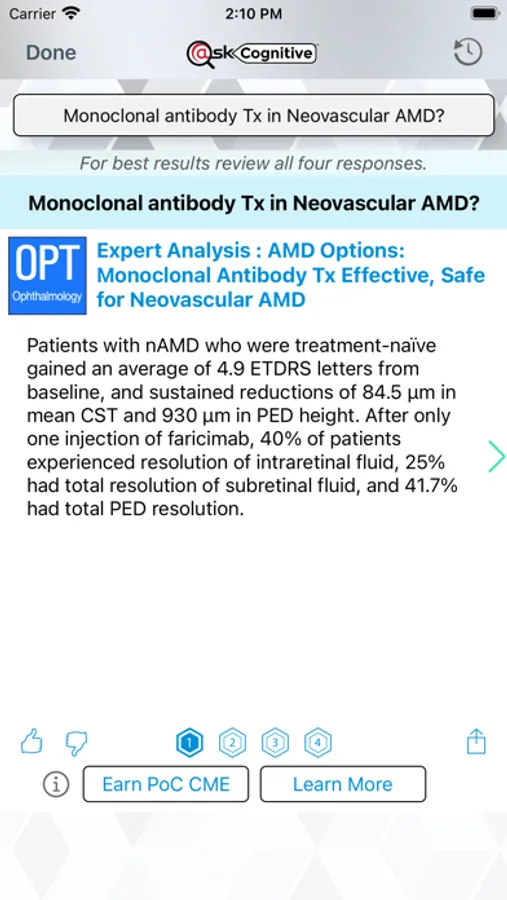
Task: Switch to response 4
Action: pyautogui.click(x=318, y=743)
